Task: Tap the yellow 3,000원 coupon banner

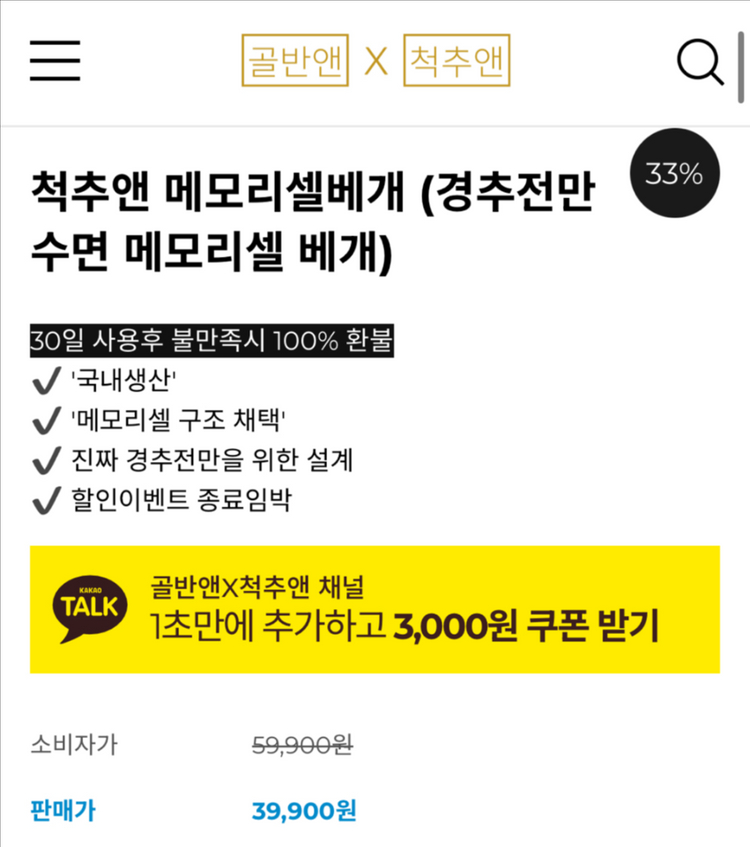Action: 375,603
